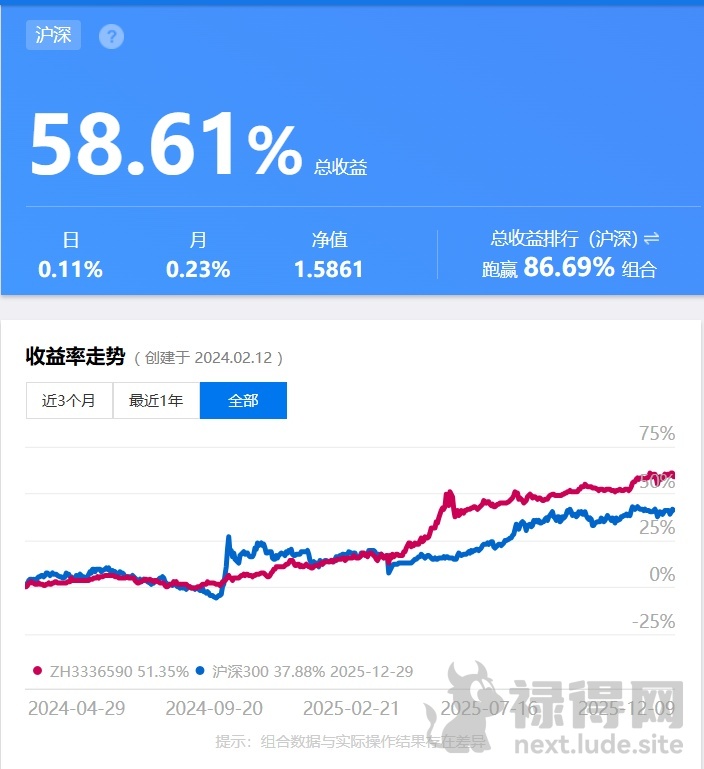
Task: Open the question mark help icon
Action: pos(112,37)
